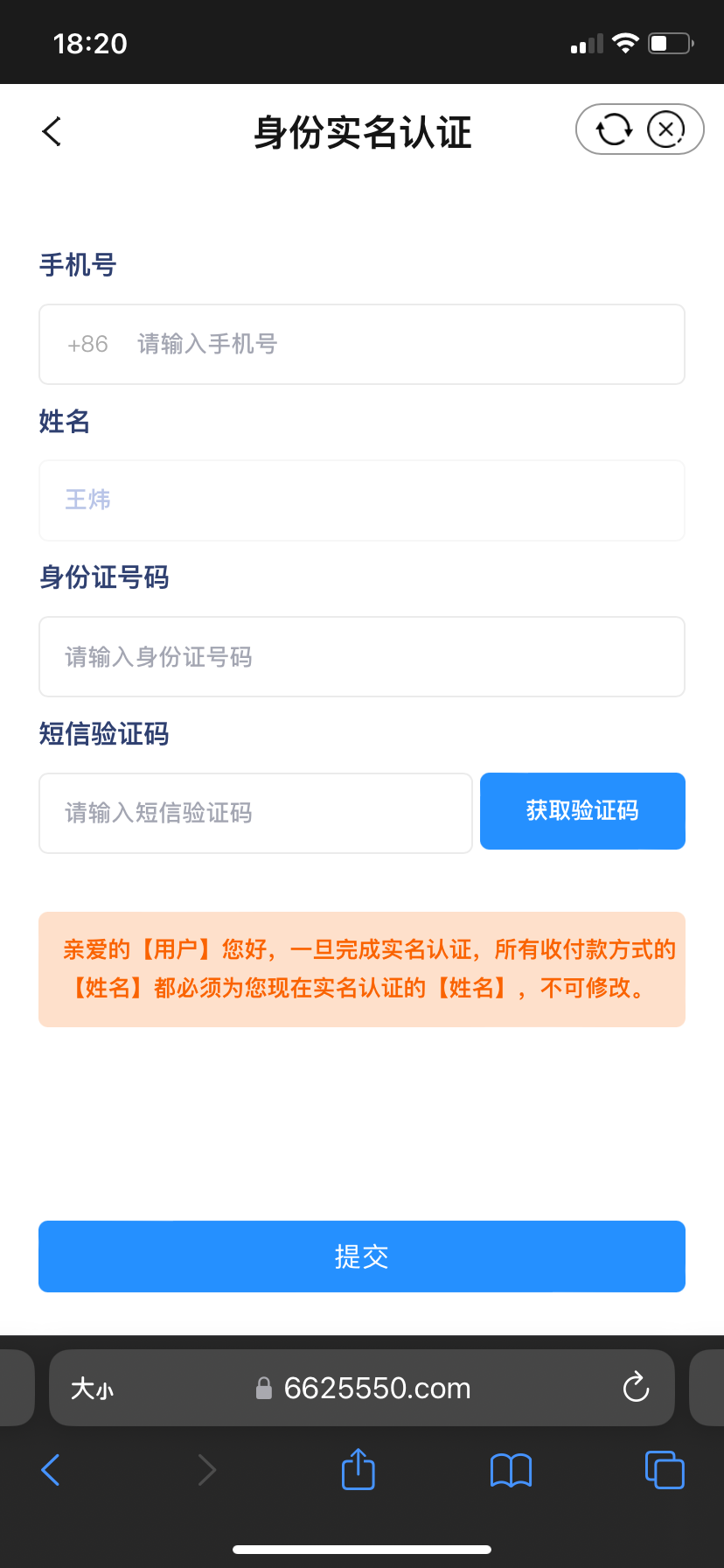Tap 获取验证码 to request an SMS code

click(582, 811)
